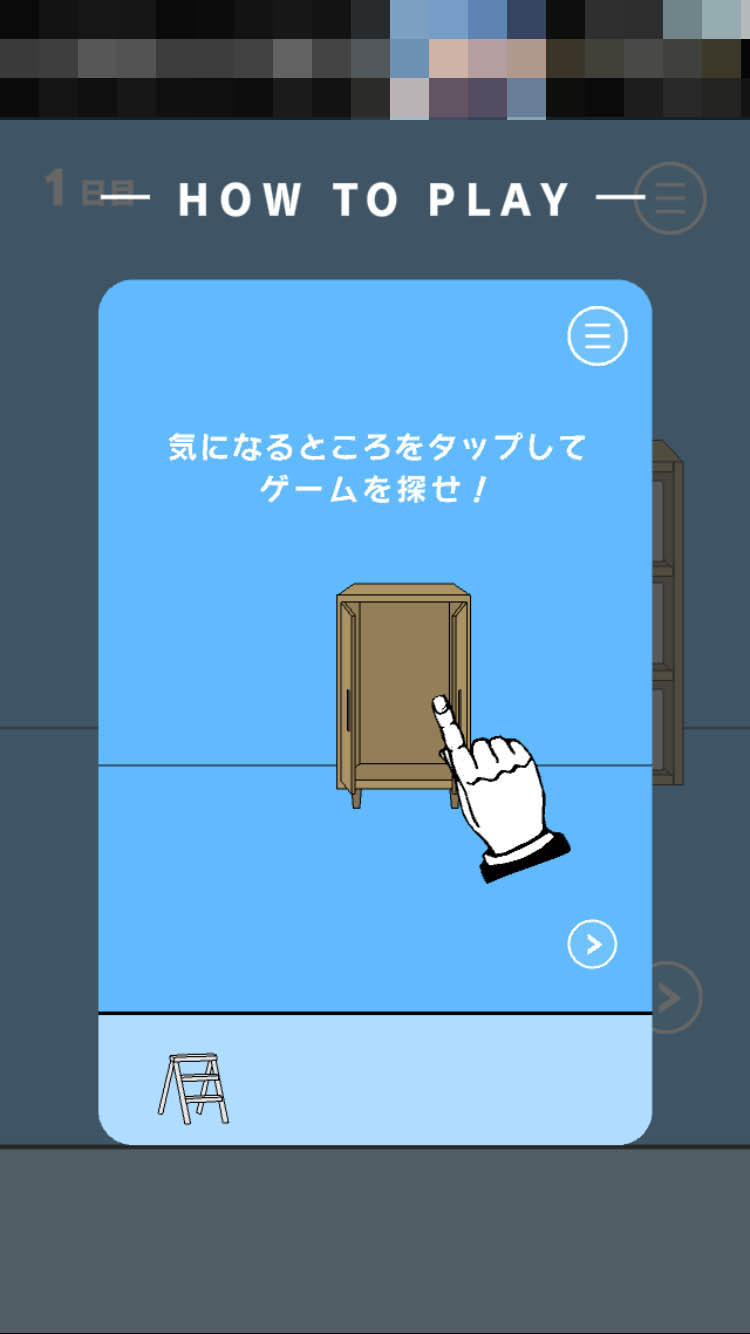Tap the dimmed right arrow behind the card
The height and width of the screenshot is (1334, 750).
tap(672, 997)
